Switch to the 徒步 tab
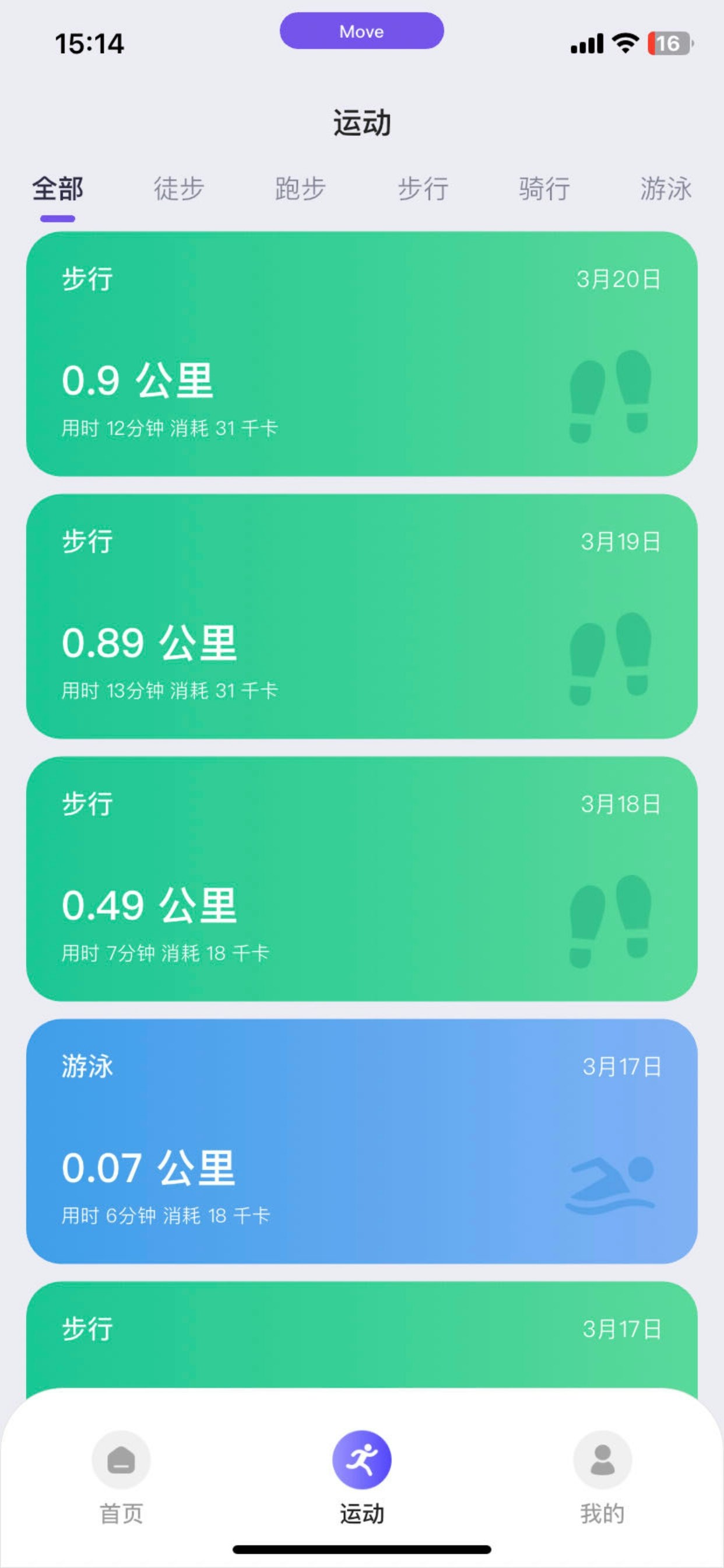This screenshot has height=1568, width=724. pyautogui.click(x=179, y=188)
